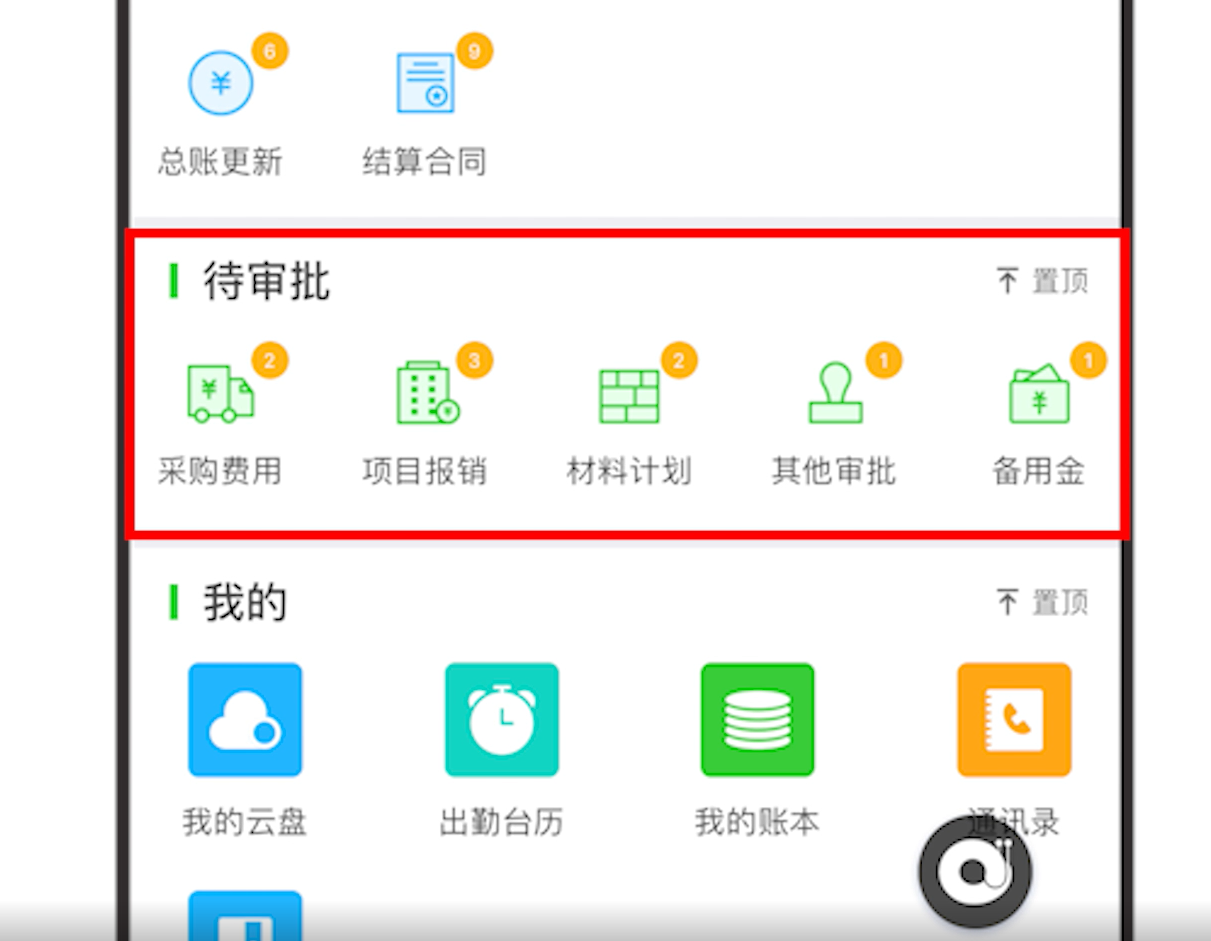Tap the floating assistant button

click(x=975, y=872)
